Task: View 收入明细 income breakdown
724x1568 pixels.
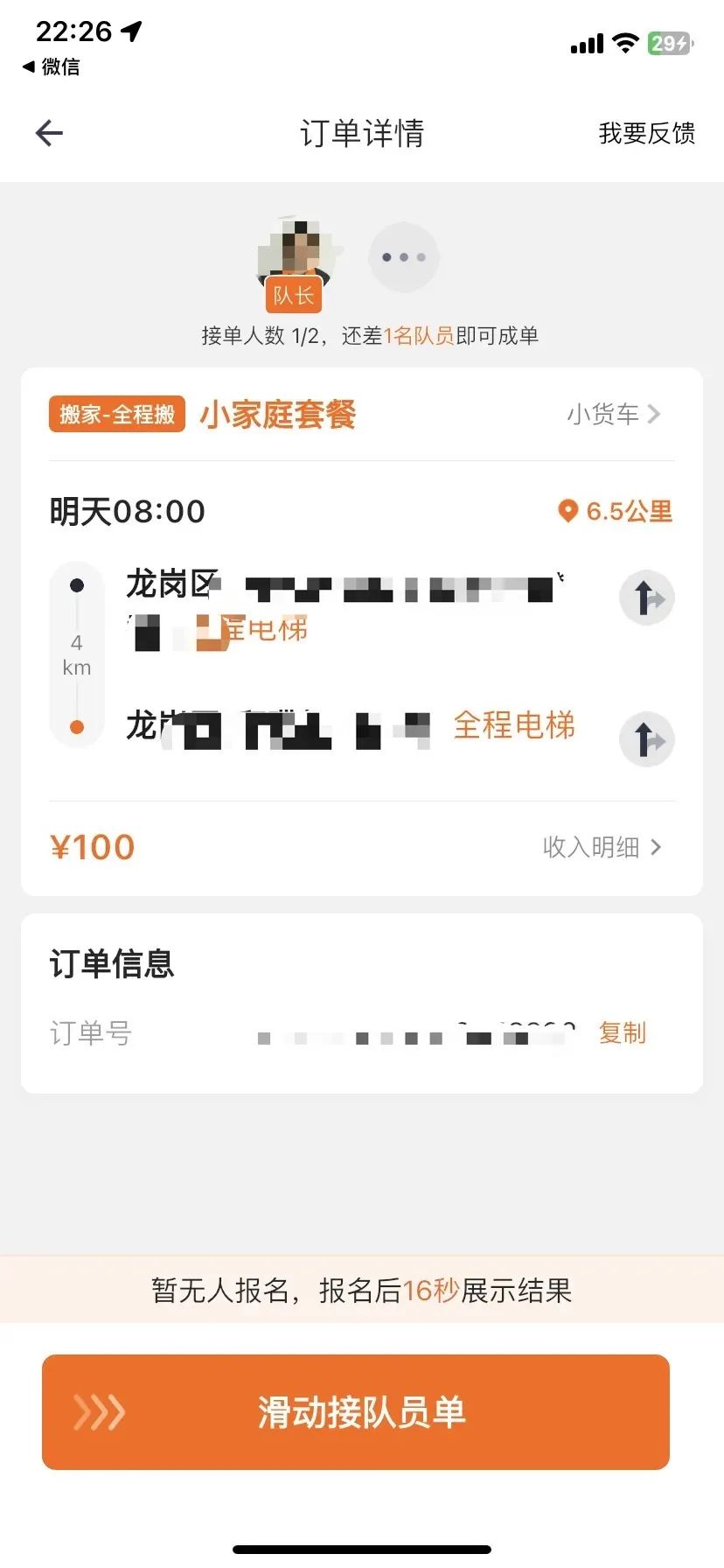Action: [x=602, y=847]
